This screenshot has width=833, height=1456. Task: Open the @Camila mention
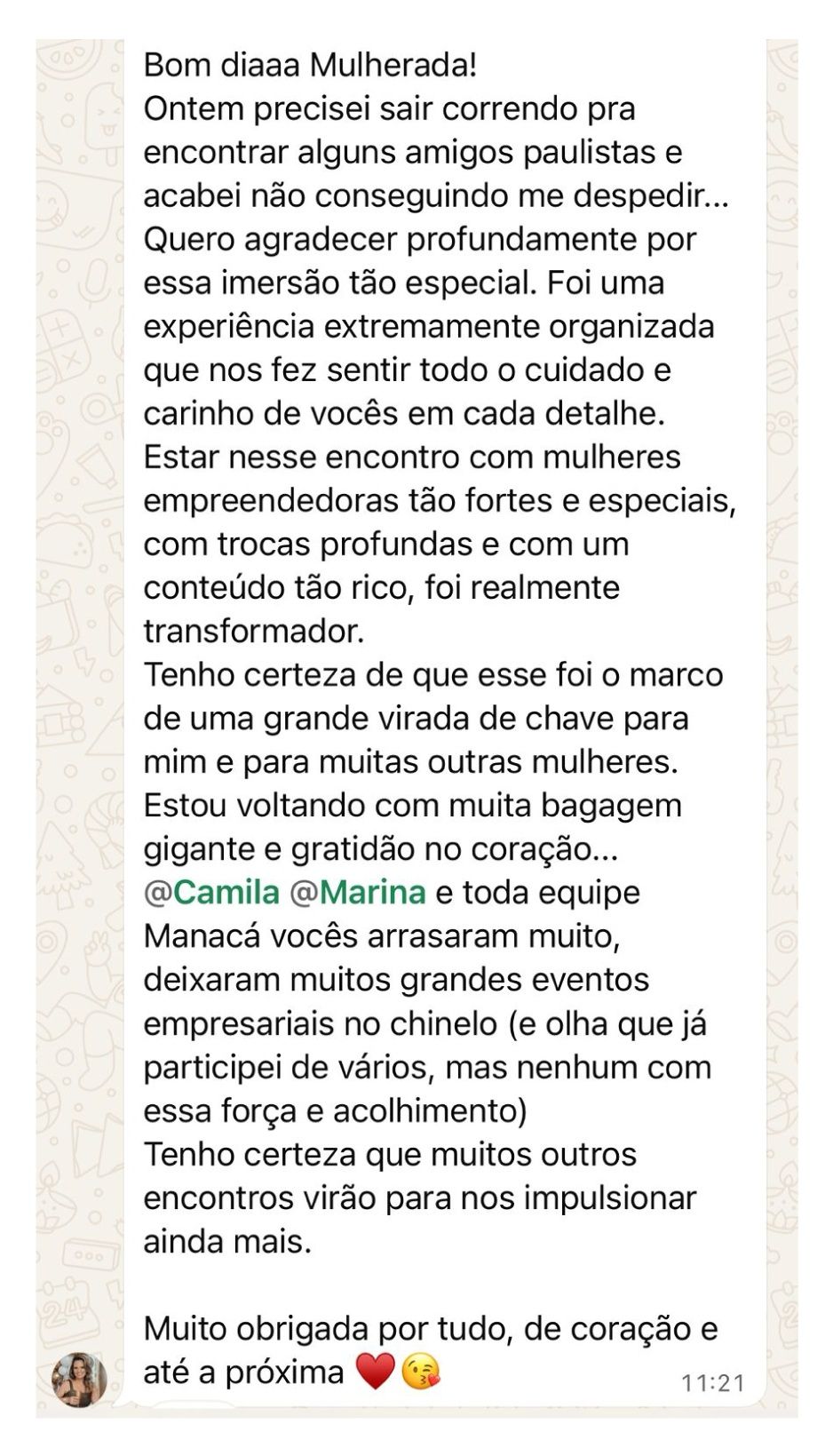tap(212, 892)
